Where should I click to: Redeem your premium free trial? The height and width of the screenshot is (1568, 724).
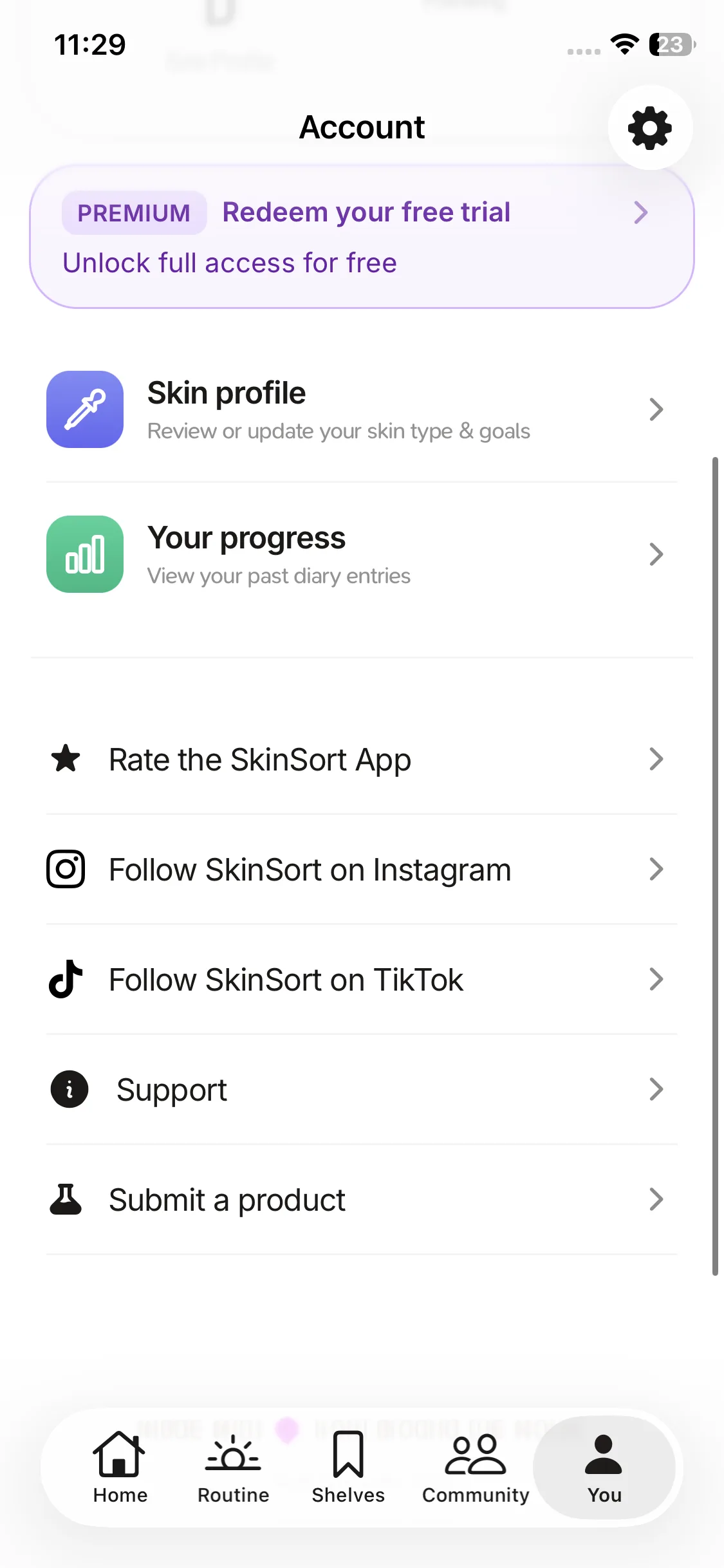pyautogui.click(x=362, y=236)
